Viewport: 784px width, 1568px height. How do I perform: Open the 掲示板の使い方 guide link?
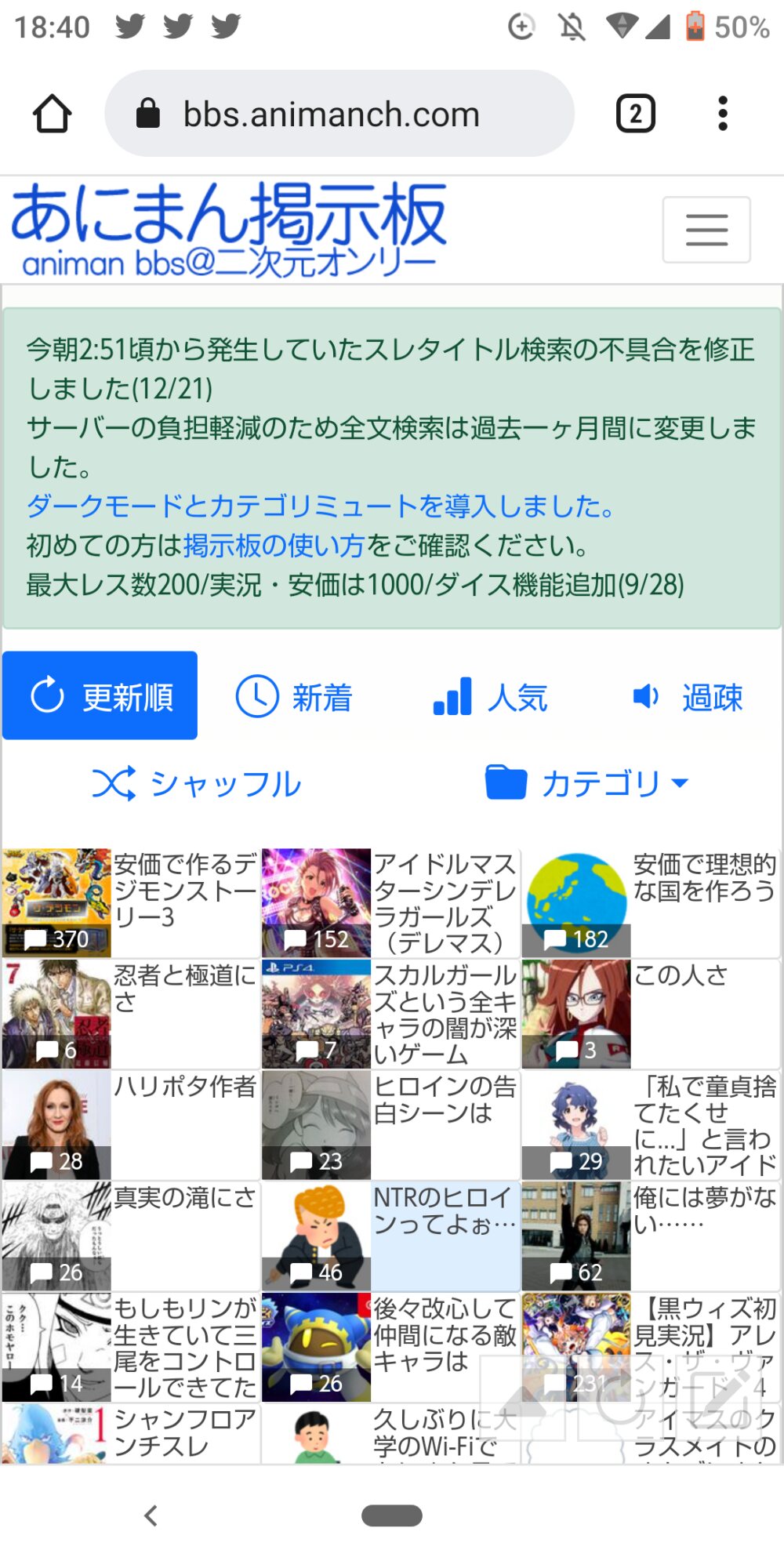274,546
